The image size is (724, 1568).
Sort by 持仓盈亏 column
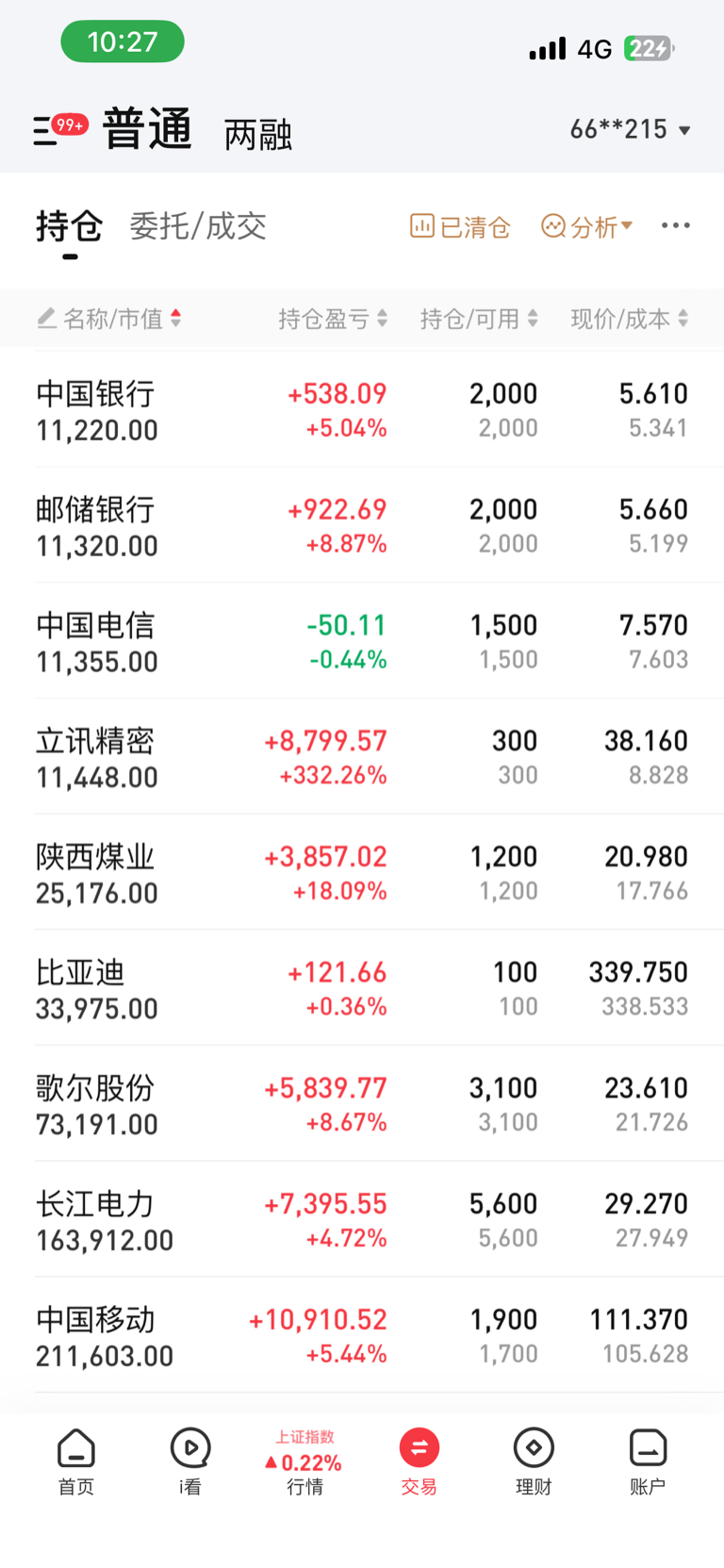pyautogui.click(x=333, y=319)
